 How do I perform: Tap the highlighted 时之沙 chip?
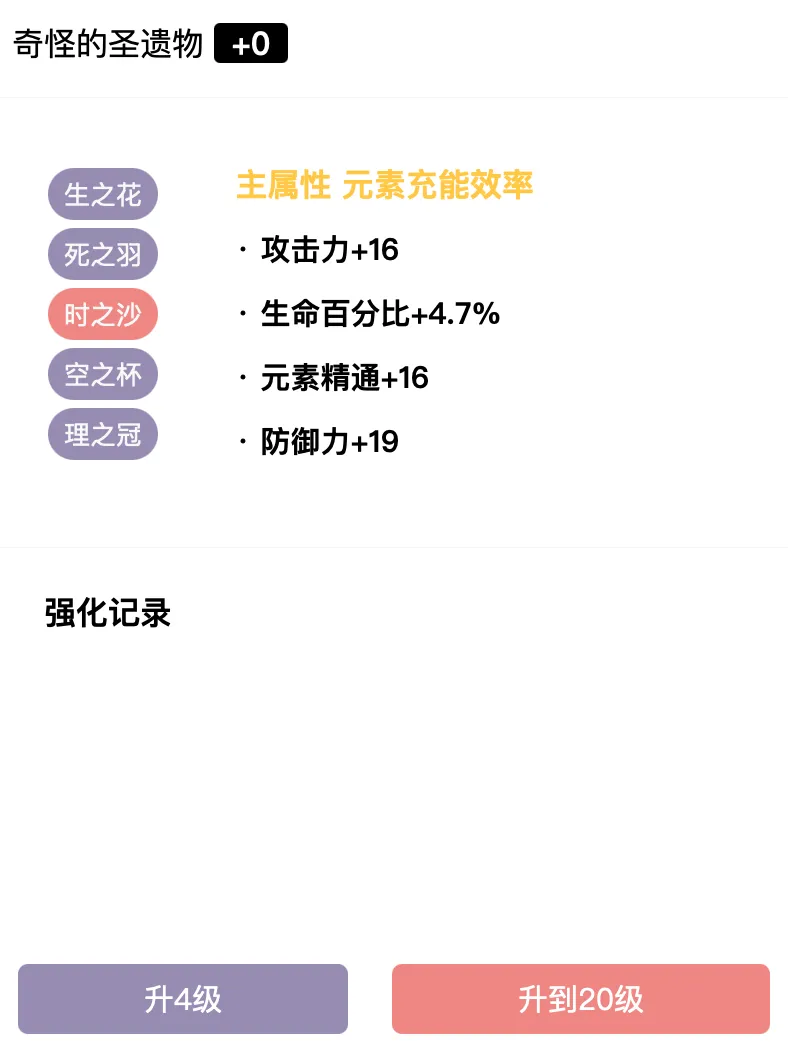pyautogui.click(x=103, y=314)
